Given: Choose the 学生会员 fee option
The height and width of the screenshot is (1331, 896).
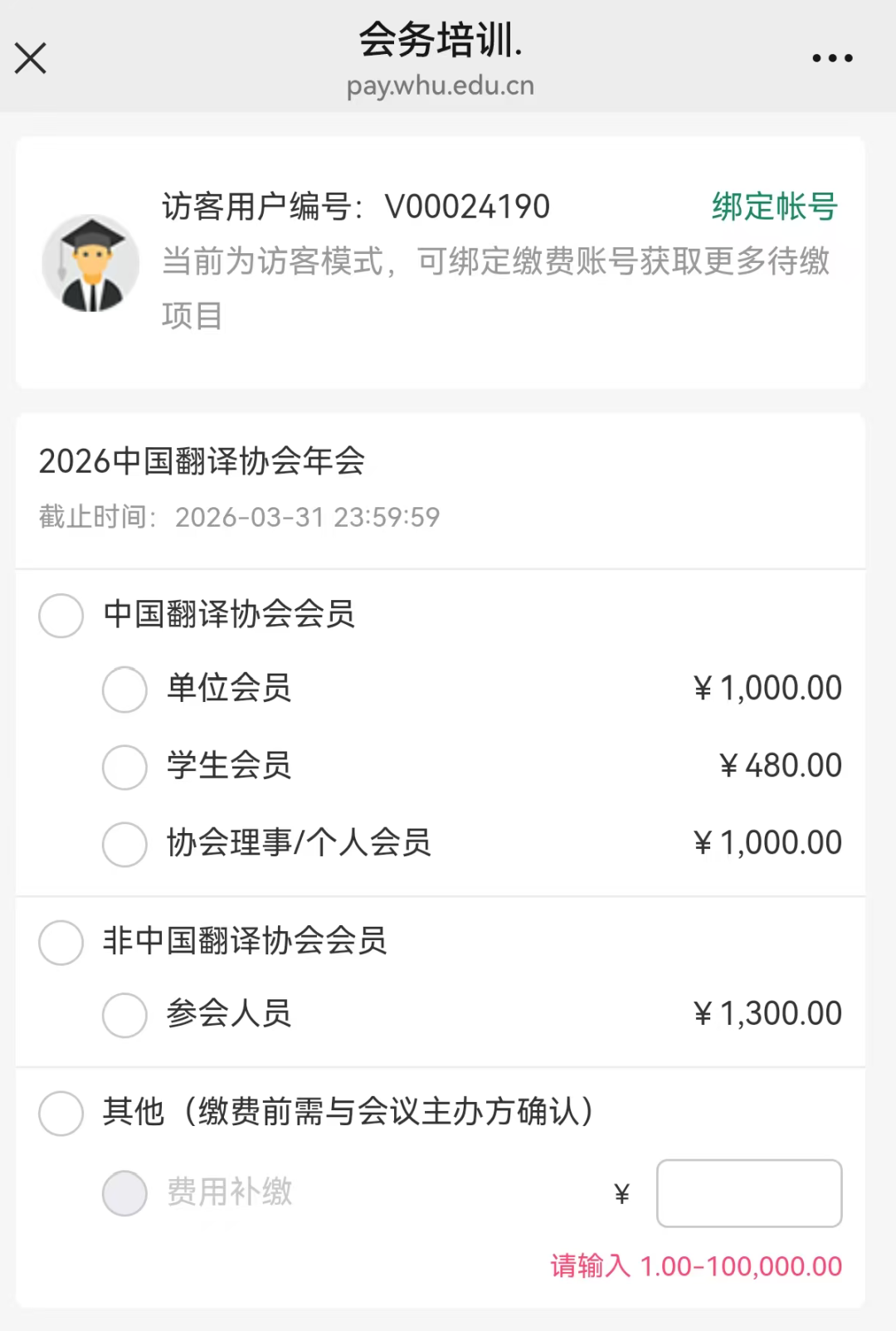Looking at the screenshot, I should [124, 766].
